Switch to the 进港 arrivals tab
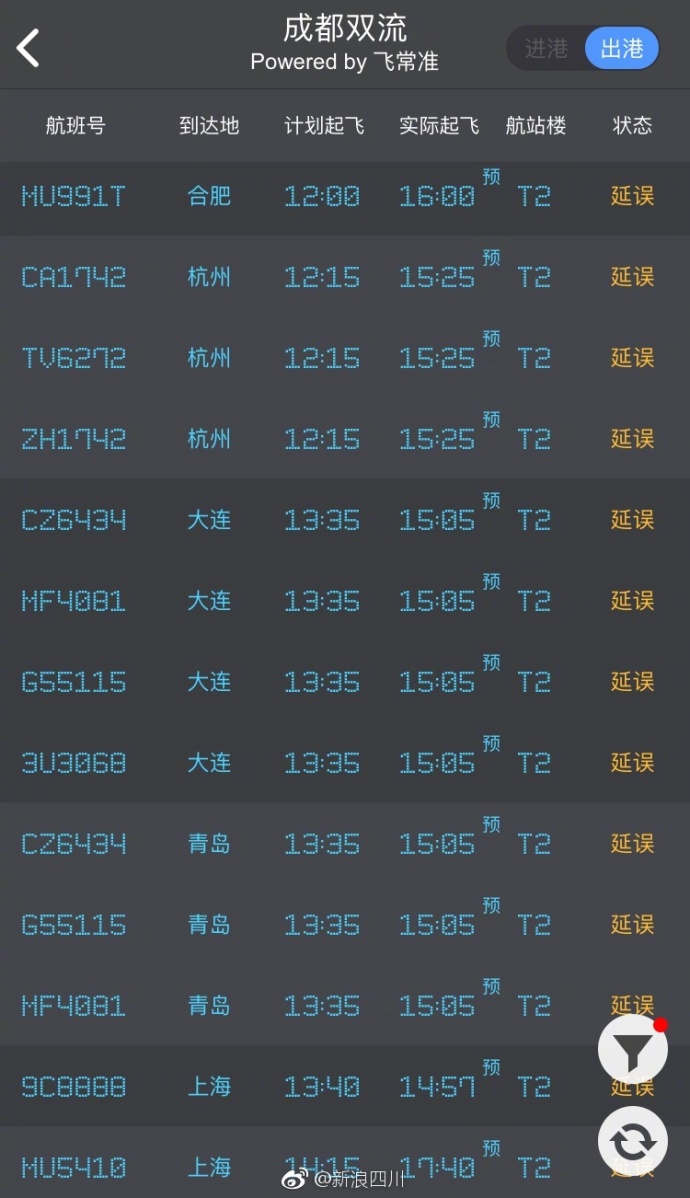690x1198 pixels. click(x=546, y=49)
